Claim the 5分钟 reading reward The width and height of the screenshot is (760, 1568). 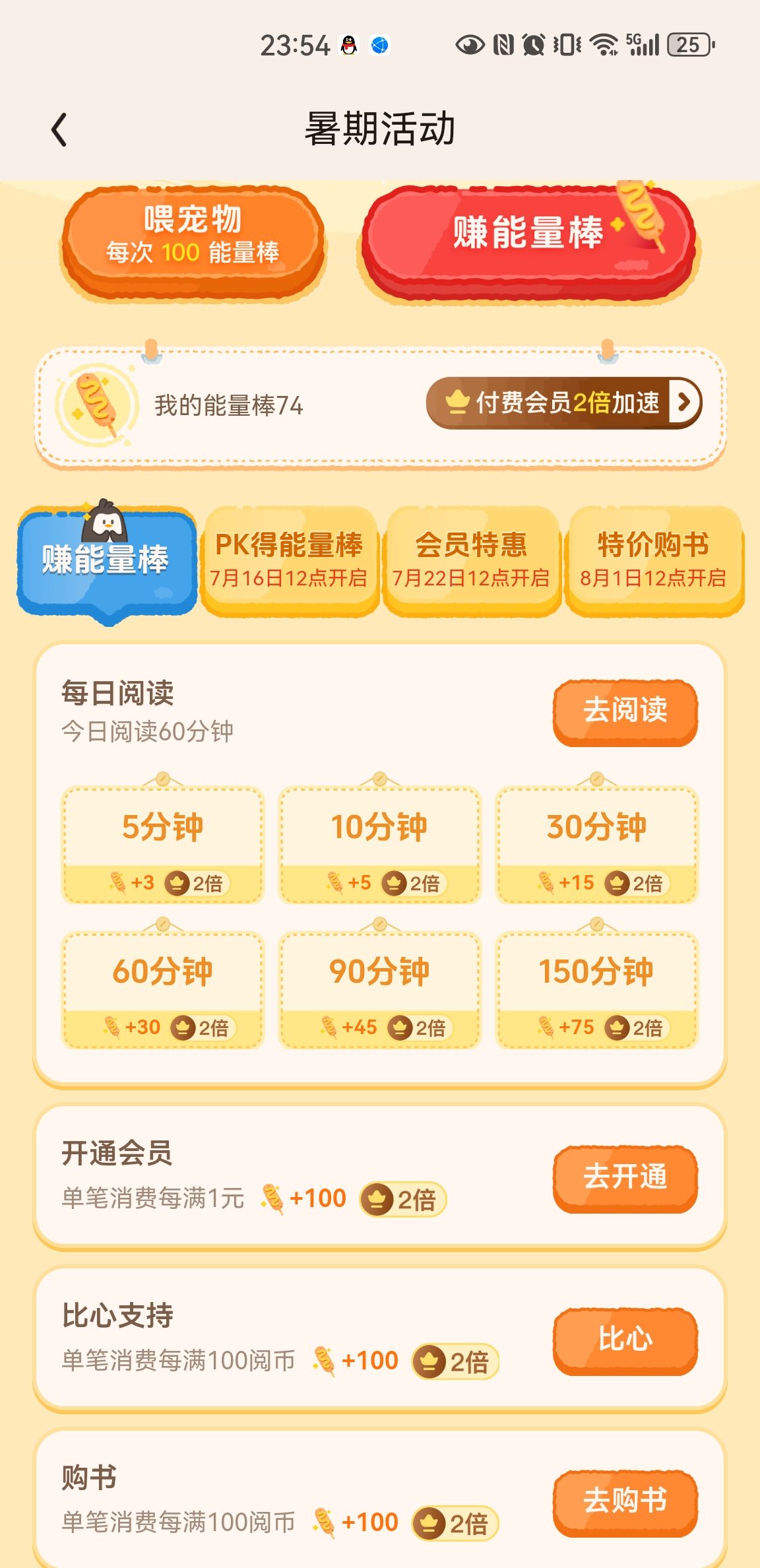coord(163,845)
